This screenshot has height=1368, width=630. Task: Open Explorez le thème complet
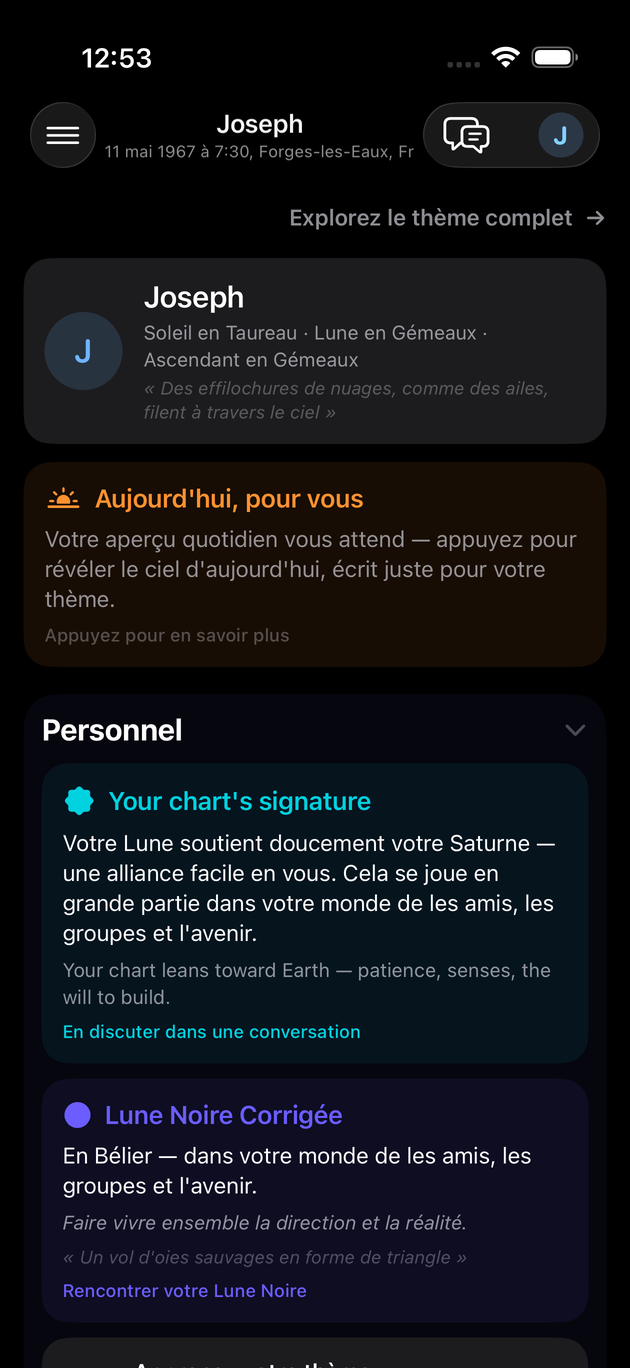(x=447, y=218)
